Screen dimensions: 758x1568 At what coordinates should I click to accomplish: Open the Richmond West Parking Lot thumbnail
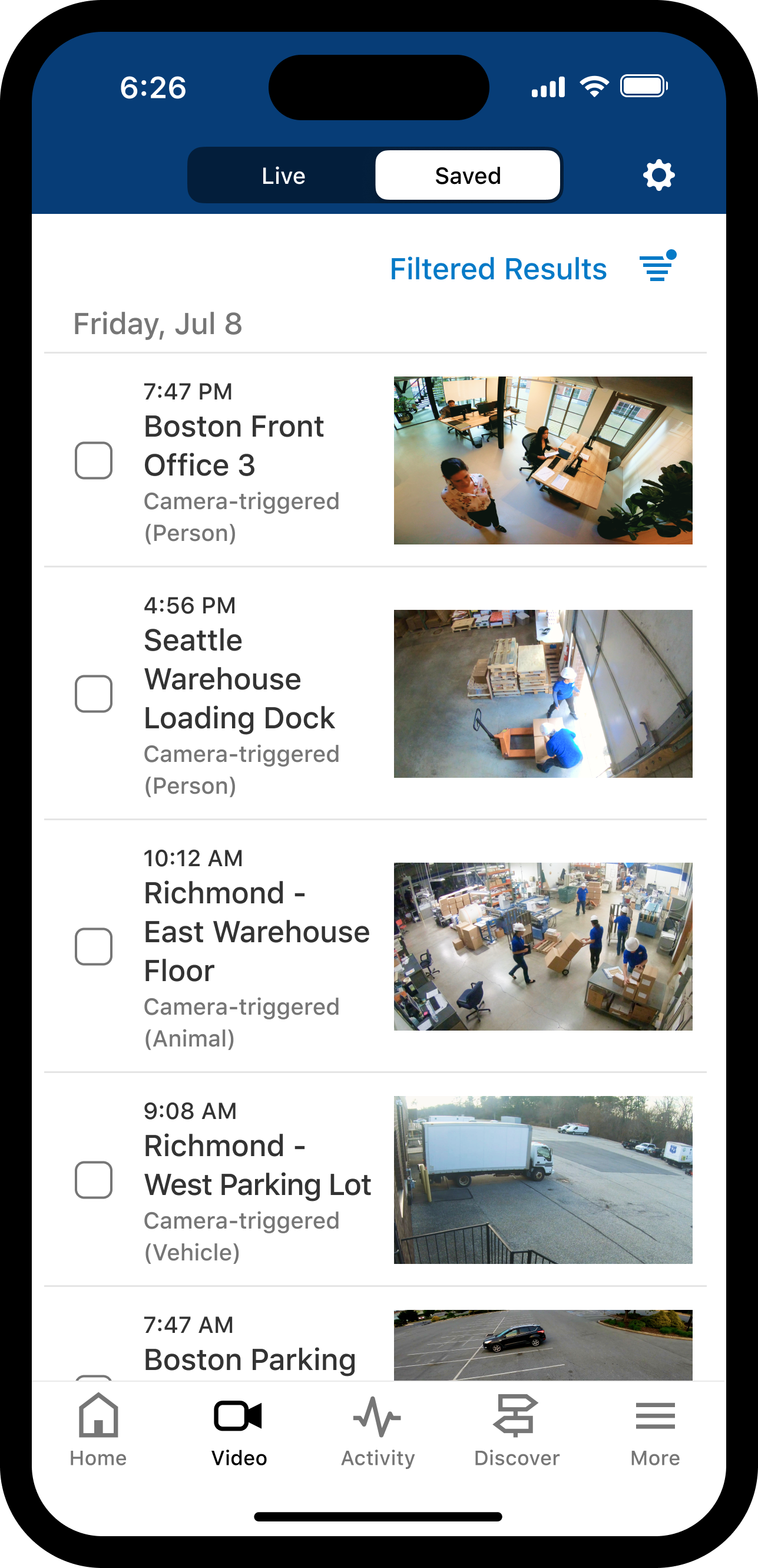[x=542, y=1180]
